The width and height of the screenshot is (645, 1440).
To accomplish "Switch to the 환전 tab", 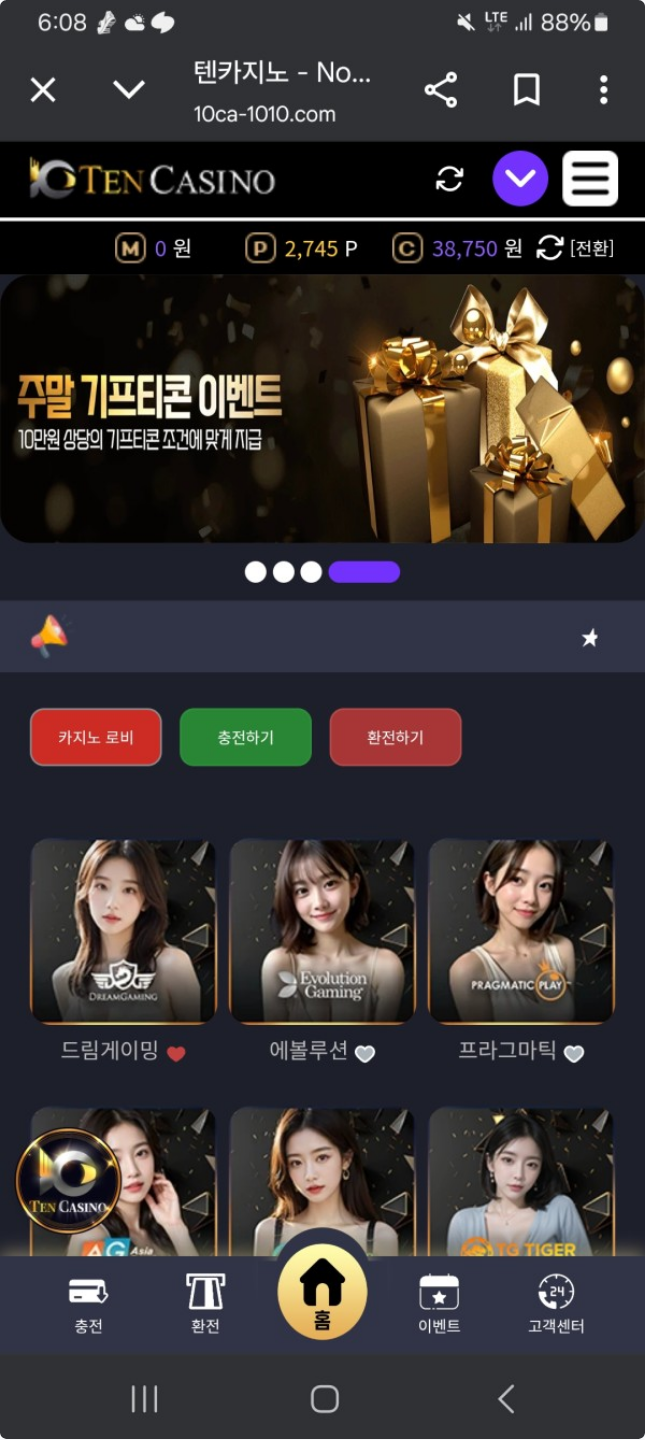I will [x=205, y=1305].
